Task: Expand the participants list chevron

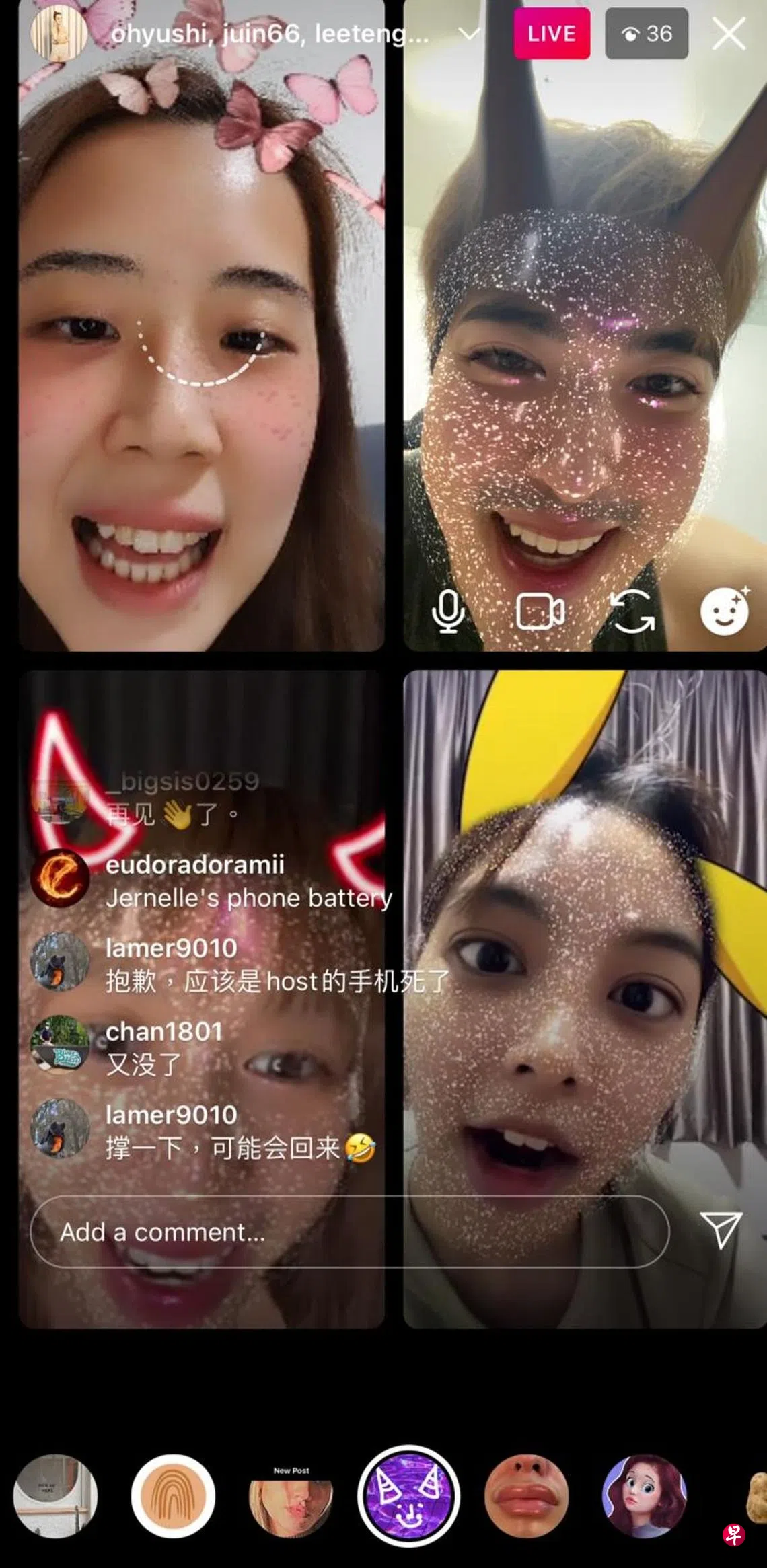Action: click(x=469, y=33)
